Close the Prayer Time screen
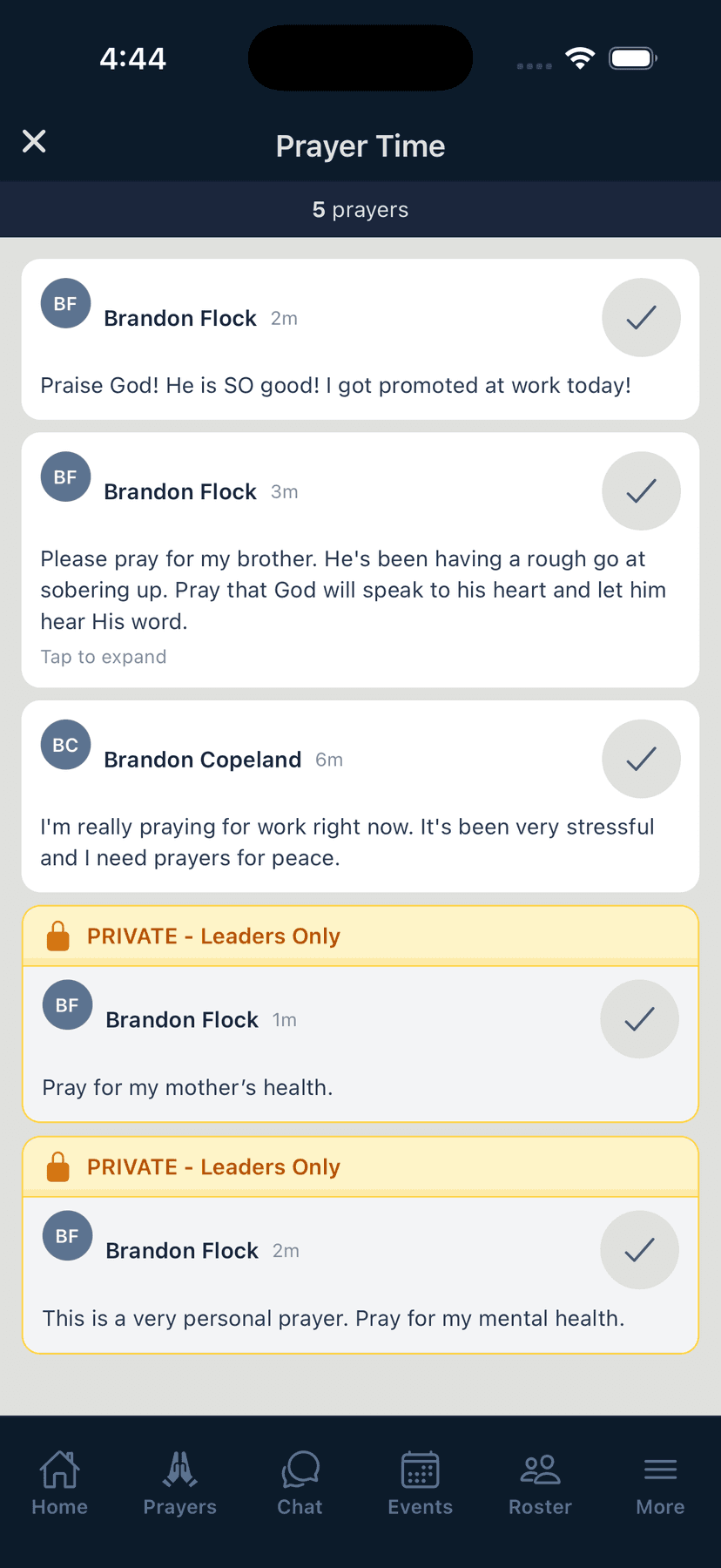This screenshot has height=1568, width=721. [34, 141]
